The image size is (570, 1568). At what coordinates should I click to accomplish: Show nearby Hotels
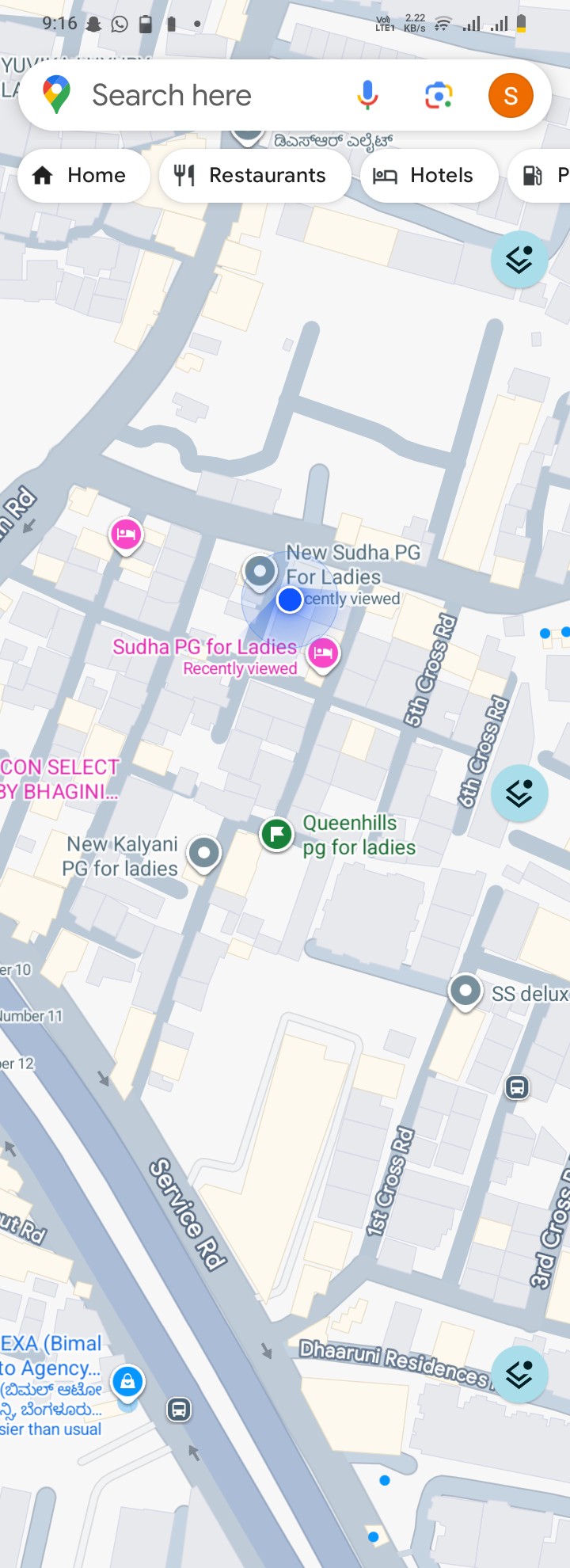(428, 175)
